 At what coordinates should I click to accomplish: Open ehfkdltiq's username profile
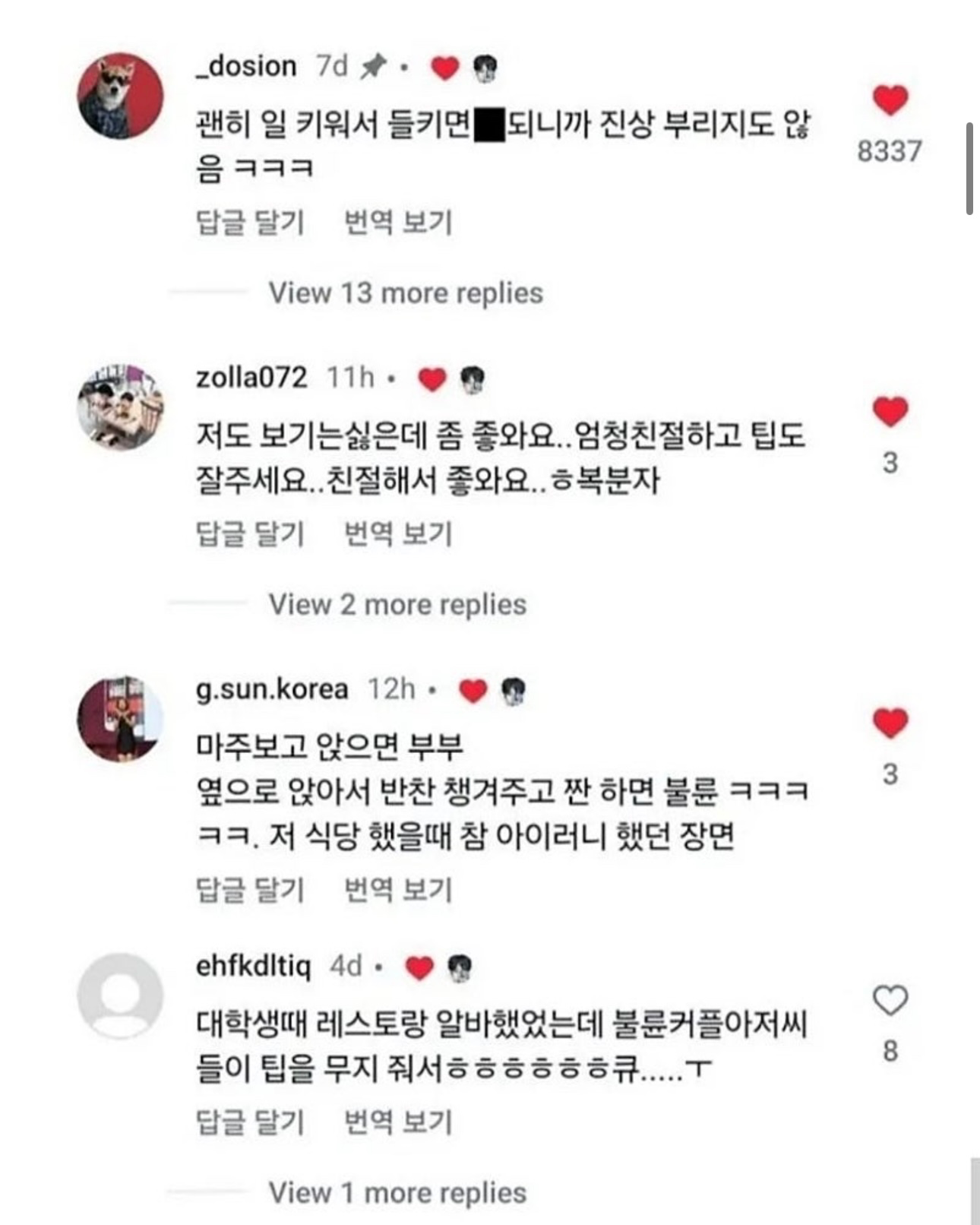click(253, 966)
